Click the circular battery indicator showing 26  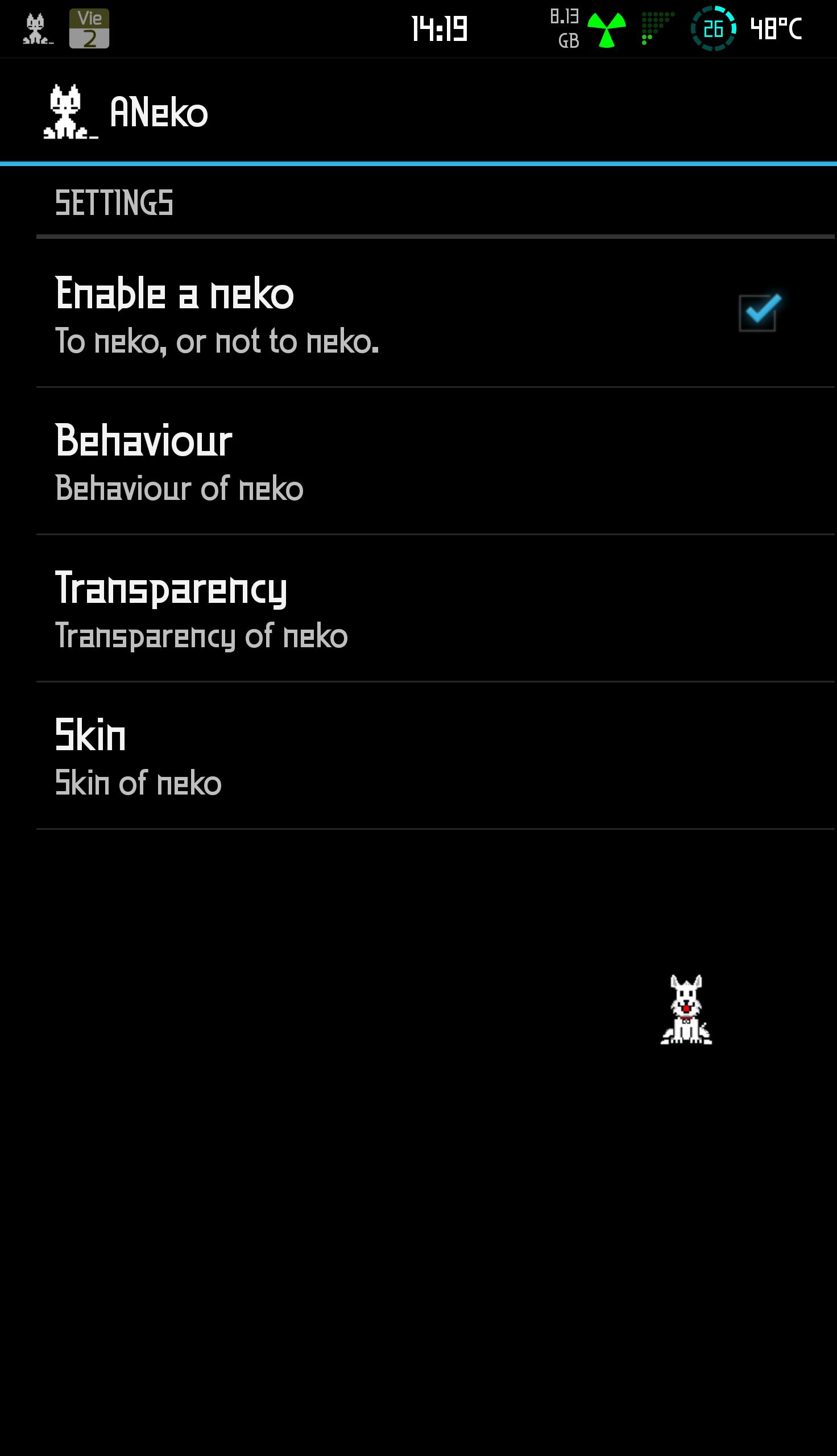click(x=713, y=29)
